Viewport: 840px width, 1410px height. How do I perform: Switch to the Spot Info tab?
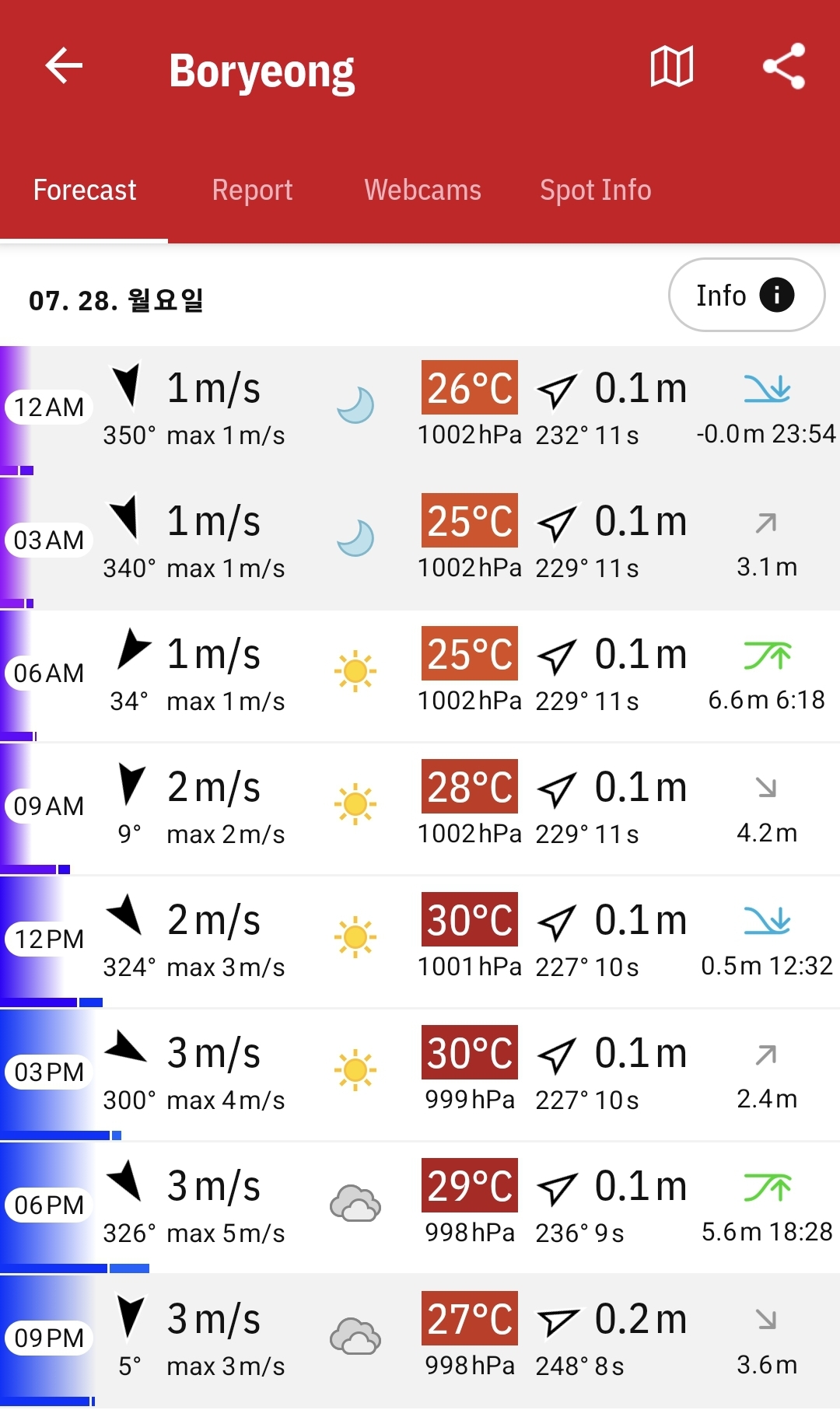595,191
